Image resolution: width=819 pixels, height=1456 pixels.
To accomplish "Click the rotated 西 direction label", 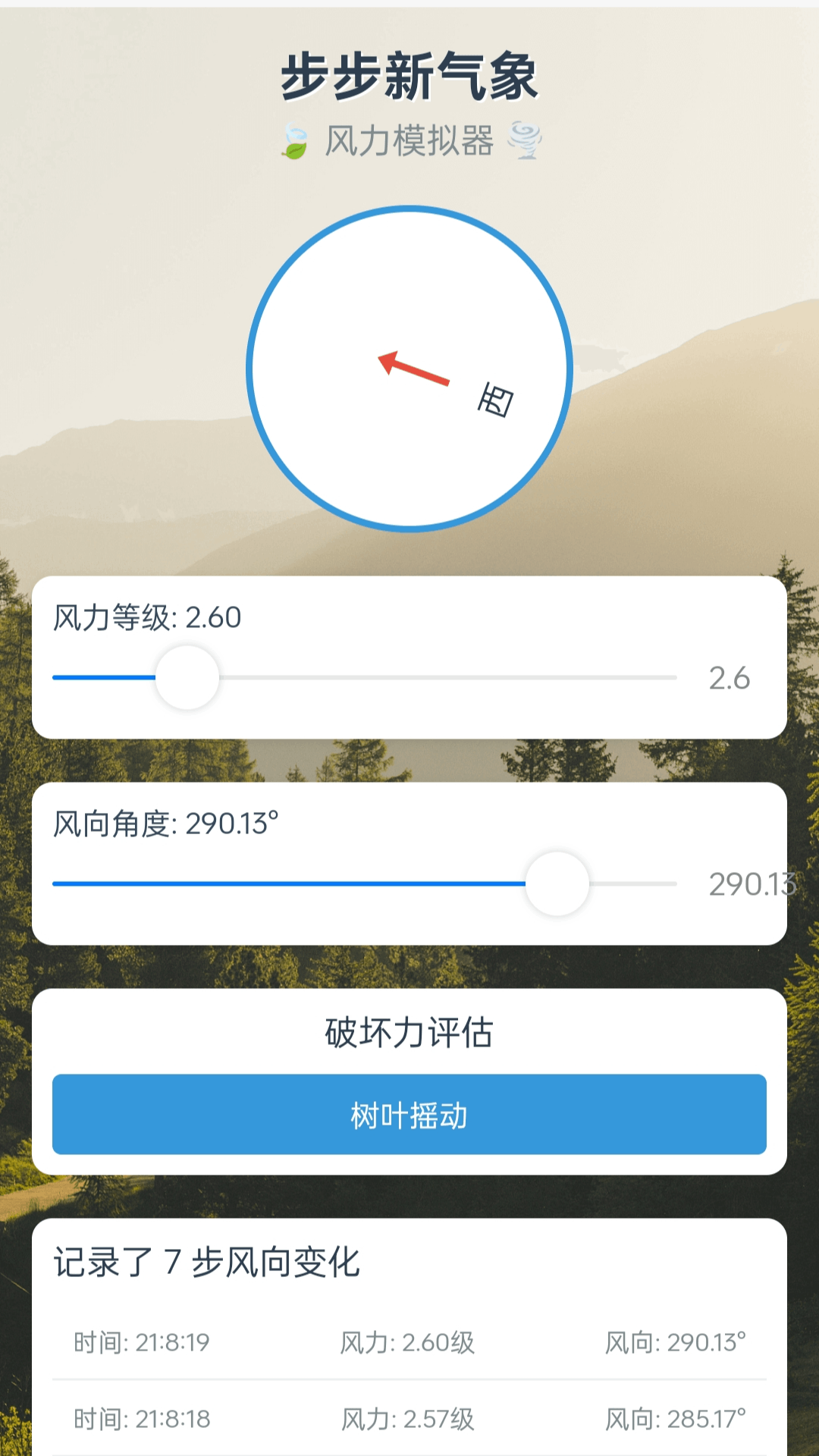I will coord(497,398).
